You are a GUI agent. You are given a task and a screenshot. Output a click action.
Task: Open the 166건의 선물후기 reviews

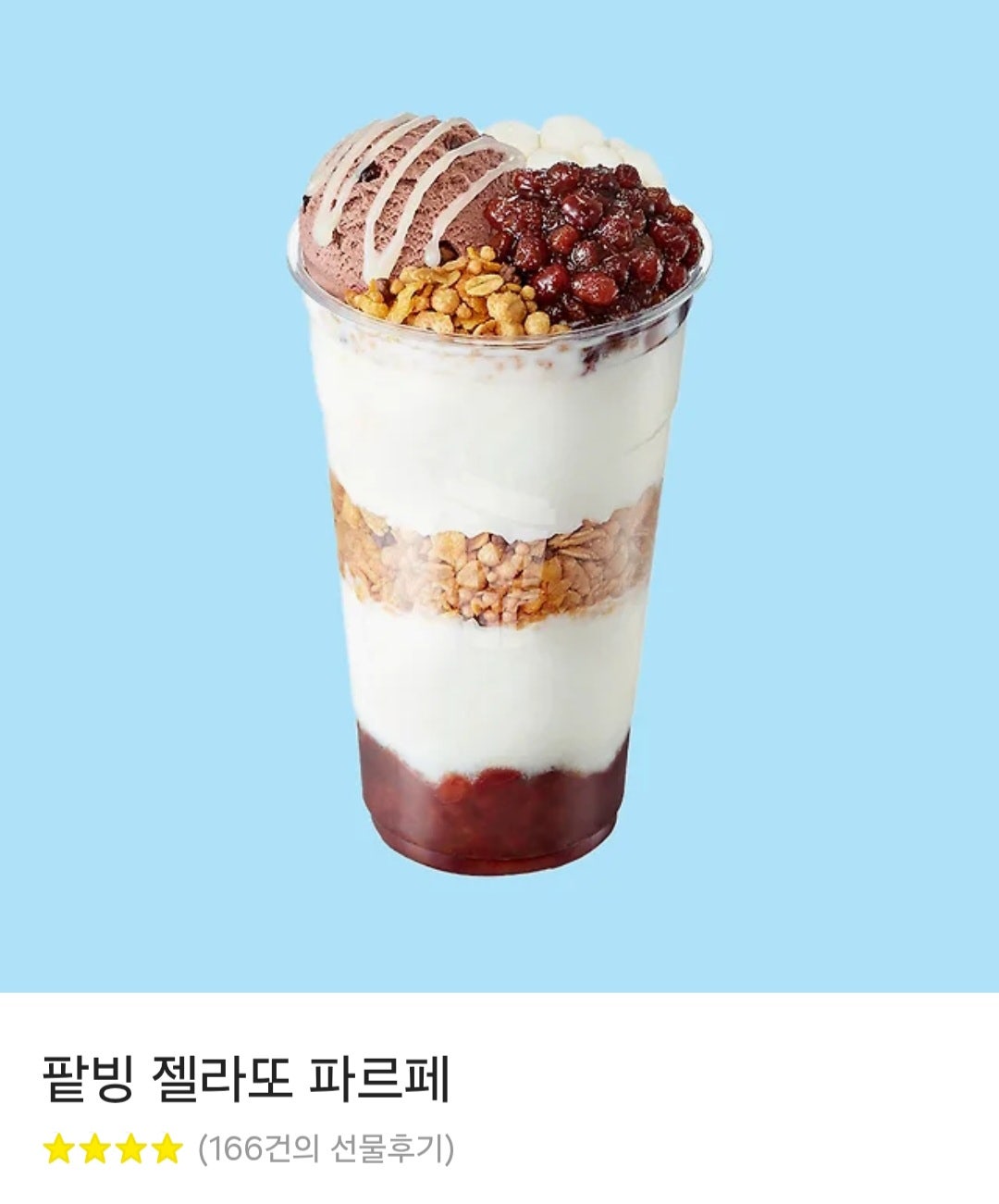[326, 1149]
